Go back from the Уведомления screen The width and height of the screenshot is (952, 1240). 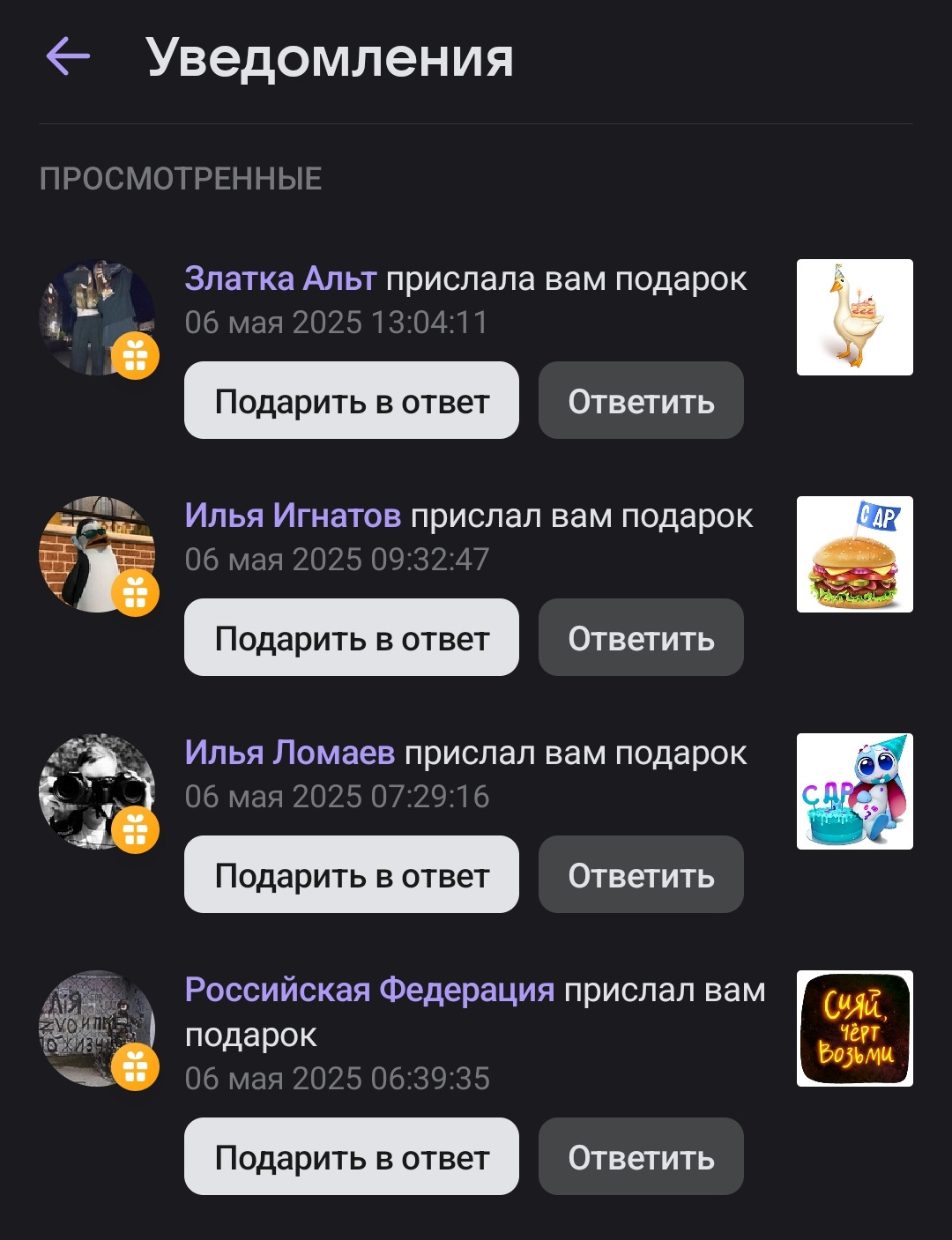click(x=68, y=57)
